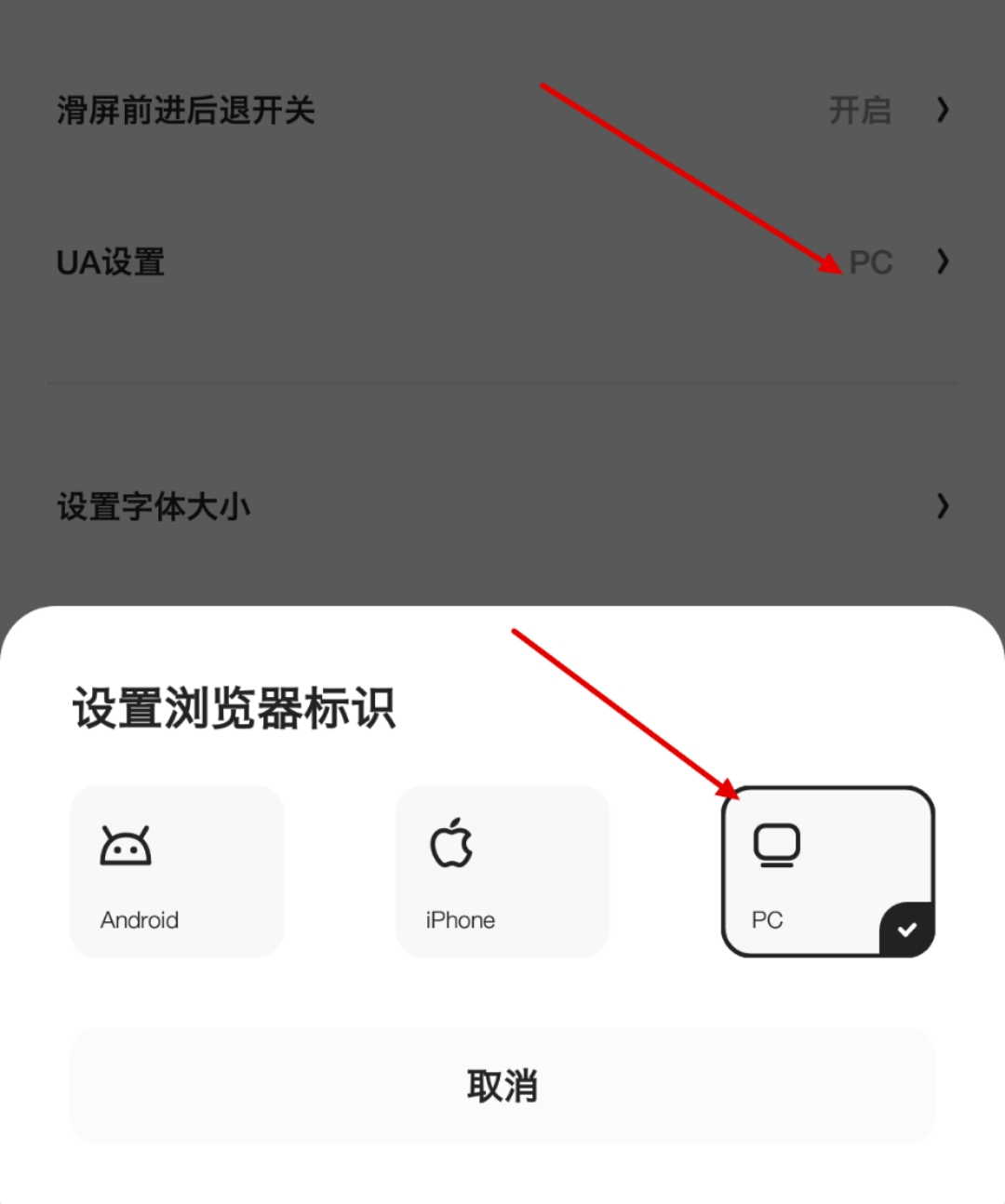Open the UA设置 options
Image resolution: width=1005 pixels, height=1204 pixels.
pos(502,262)
